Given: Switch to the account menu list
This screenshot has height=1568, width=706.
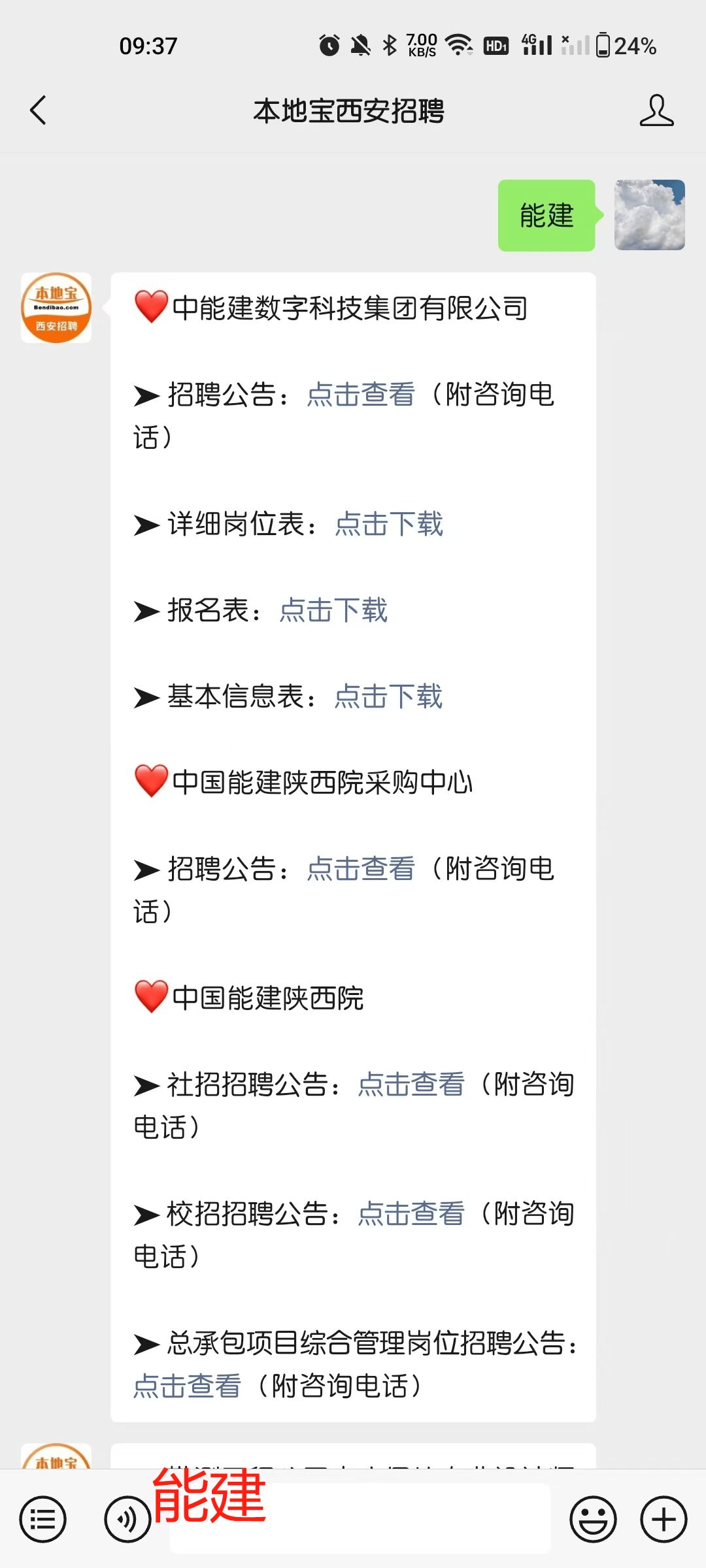Looking at the screenshot, I should pyautogui.click(x=43, y=1519).
